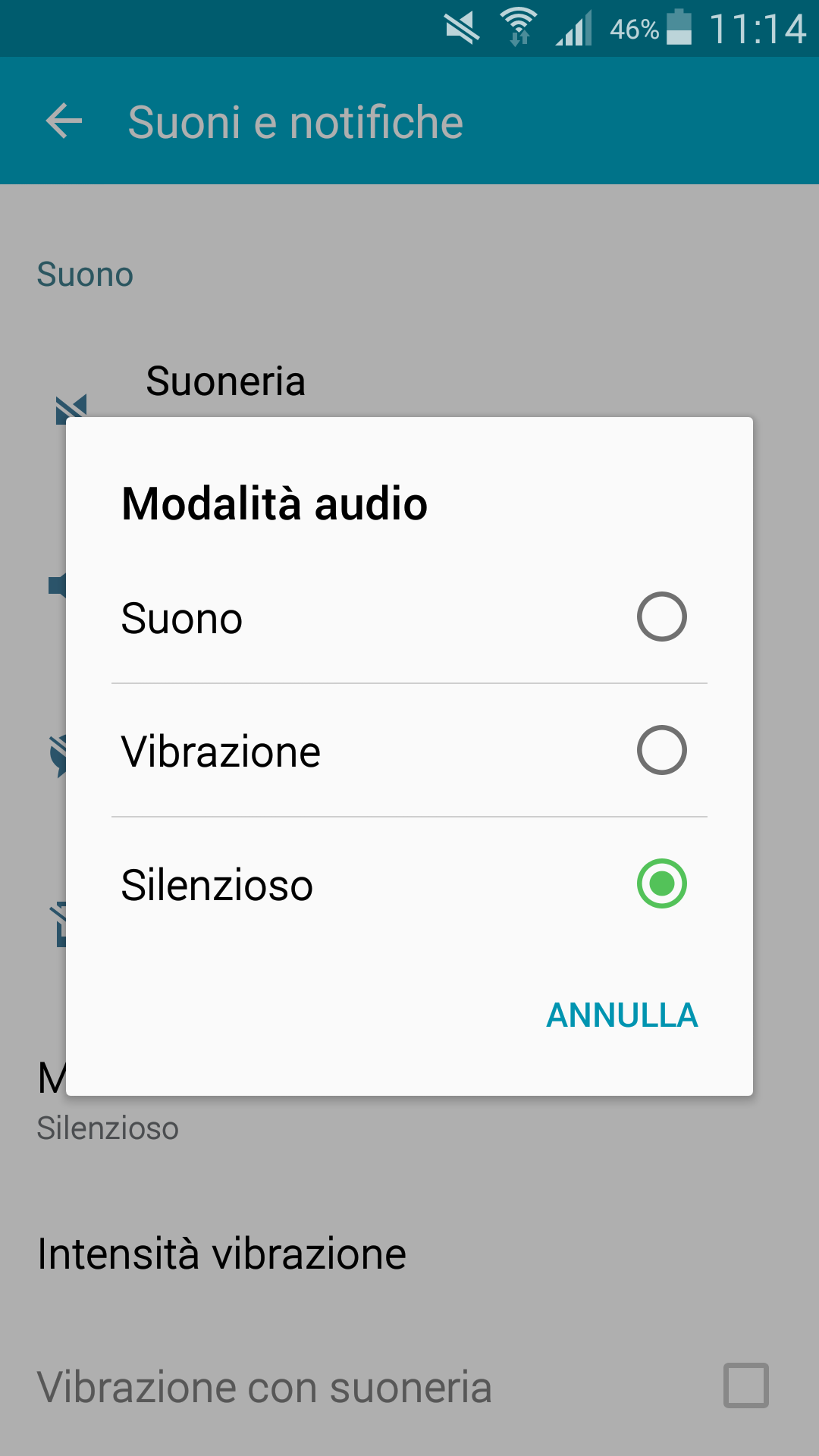Viewport: 819px width, 1456px height.
Task: Select the Silenzioso option
Action: tap(661, 883)
